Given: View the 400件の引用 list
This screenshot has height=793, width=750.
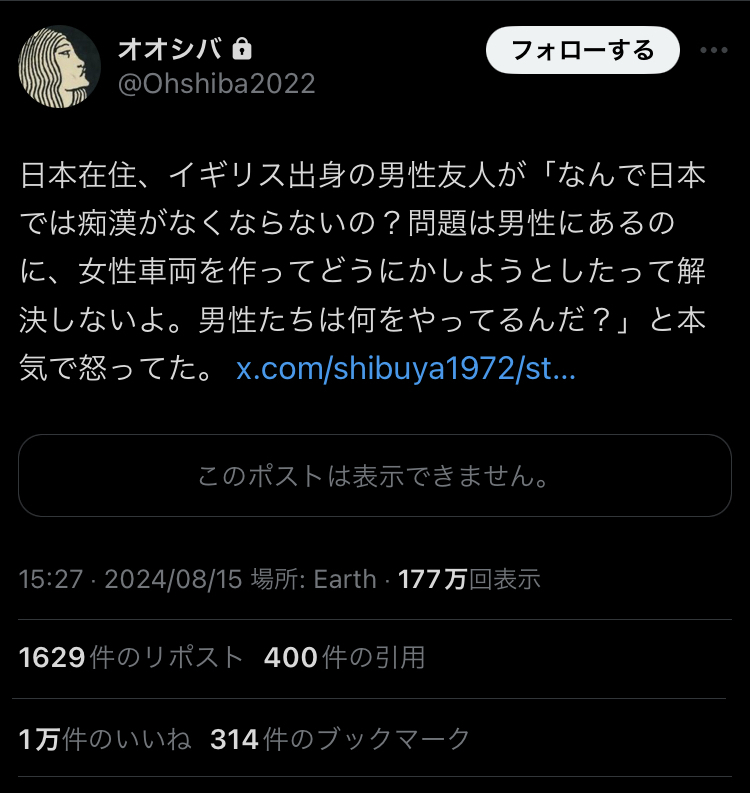Looking at the screenshot, I should tap(344, 657).
